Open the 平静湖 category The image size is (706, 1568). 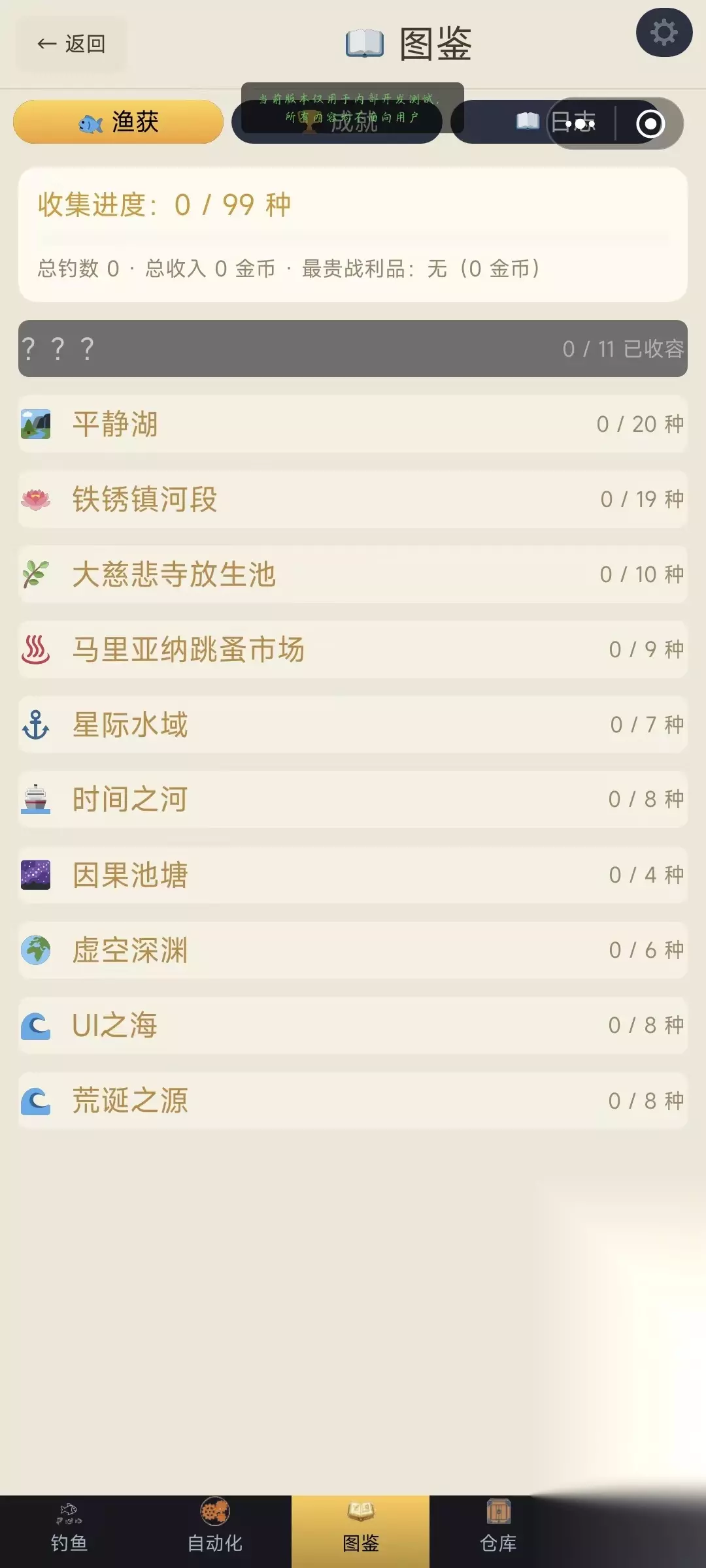point(353,424)
